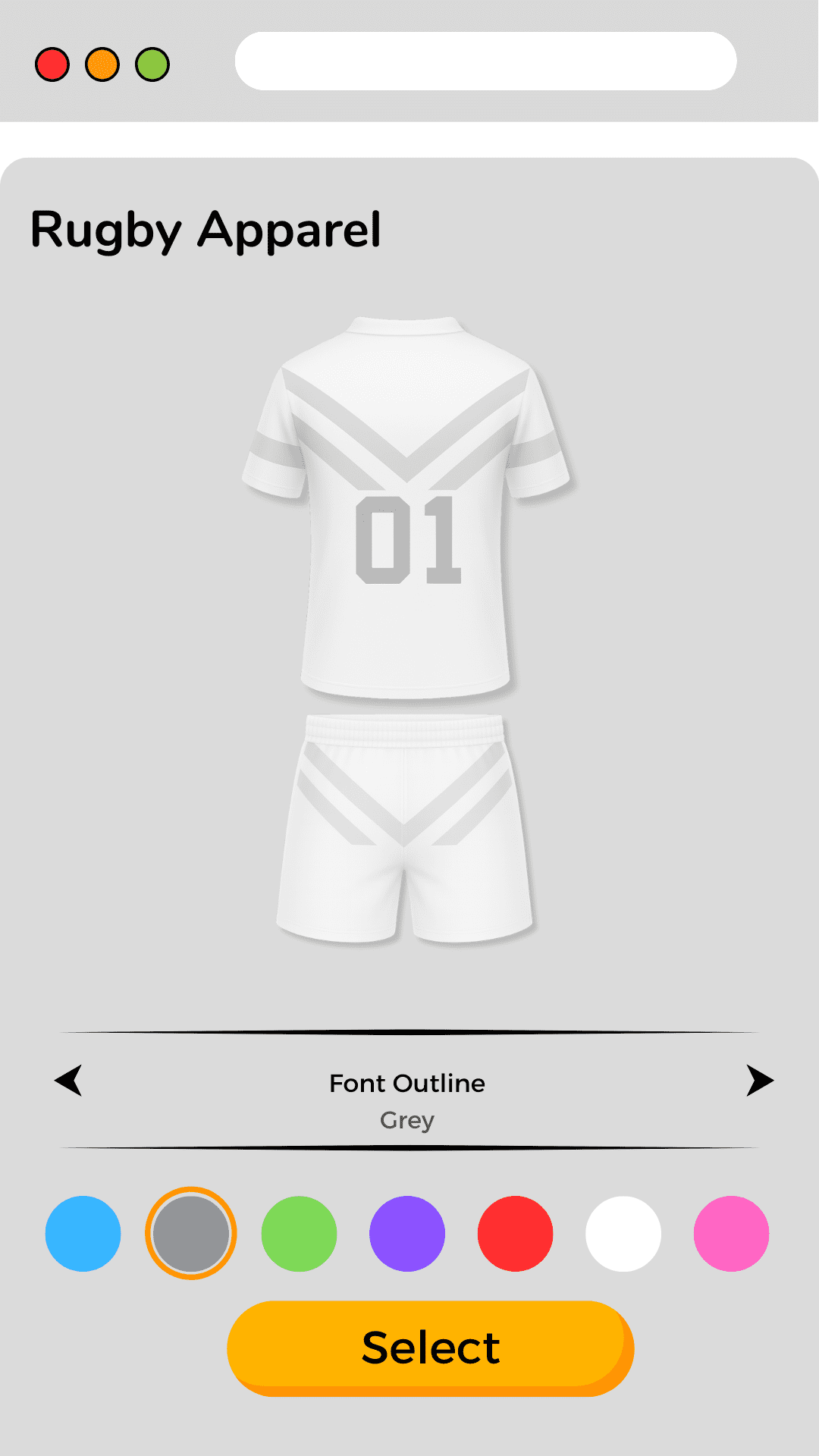Select the purple color swatch

pos(407,1233)
